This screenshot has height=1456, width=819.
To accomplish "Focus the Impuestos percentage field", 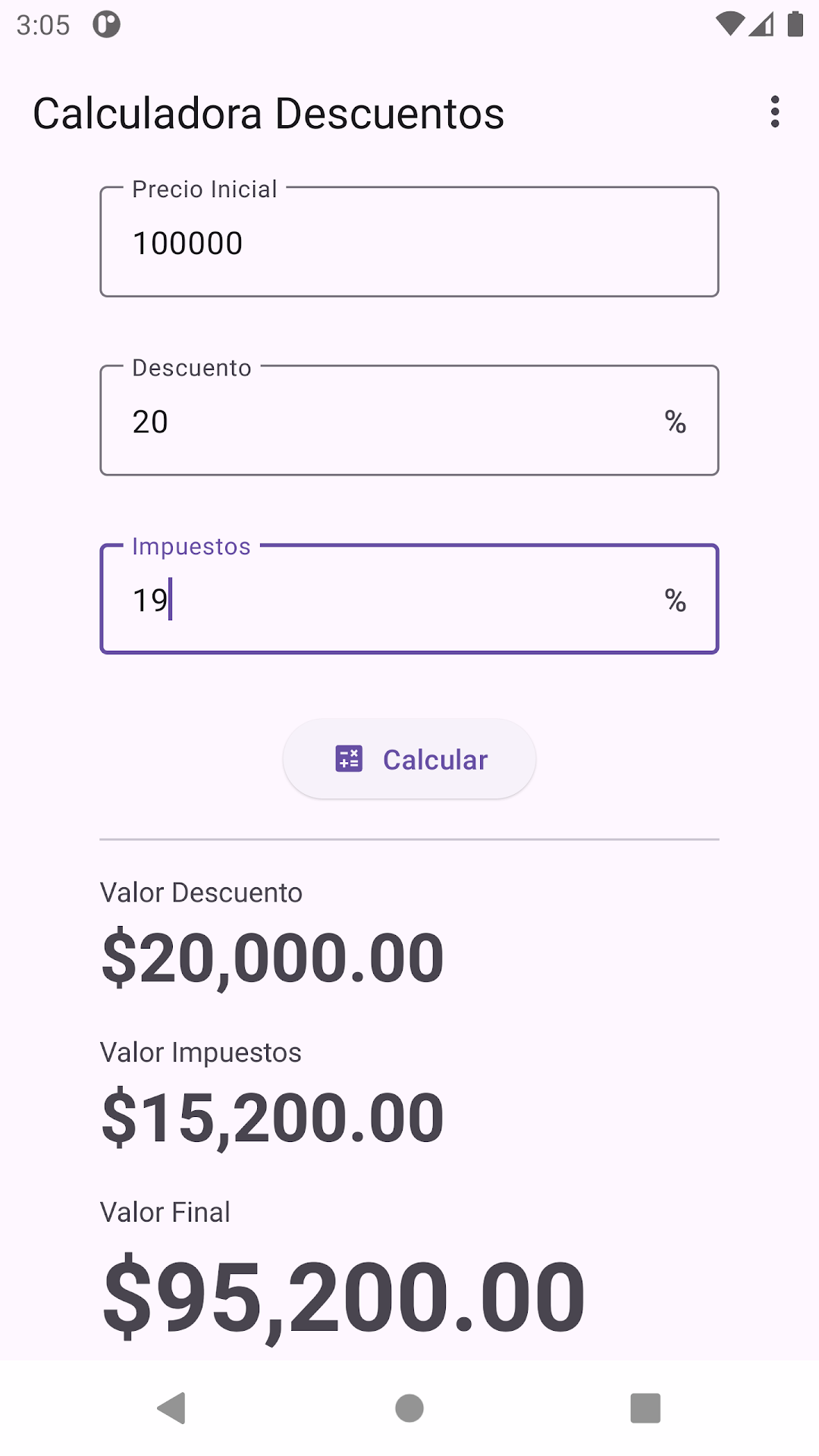I will pos(409,599).
